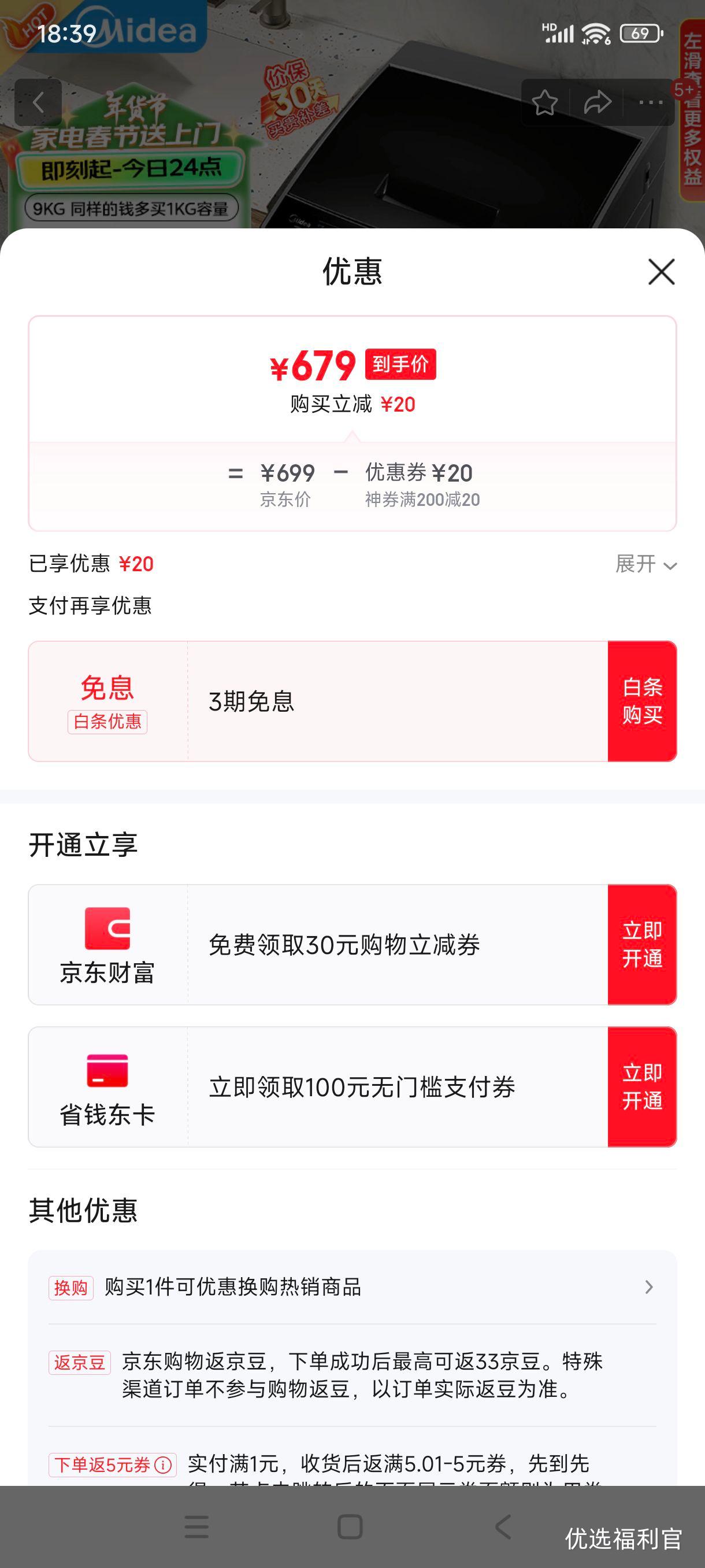Open the 换购 hot-selling items offer

[x=352, y=1288]
